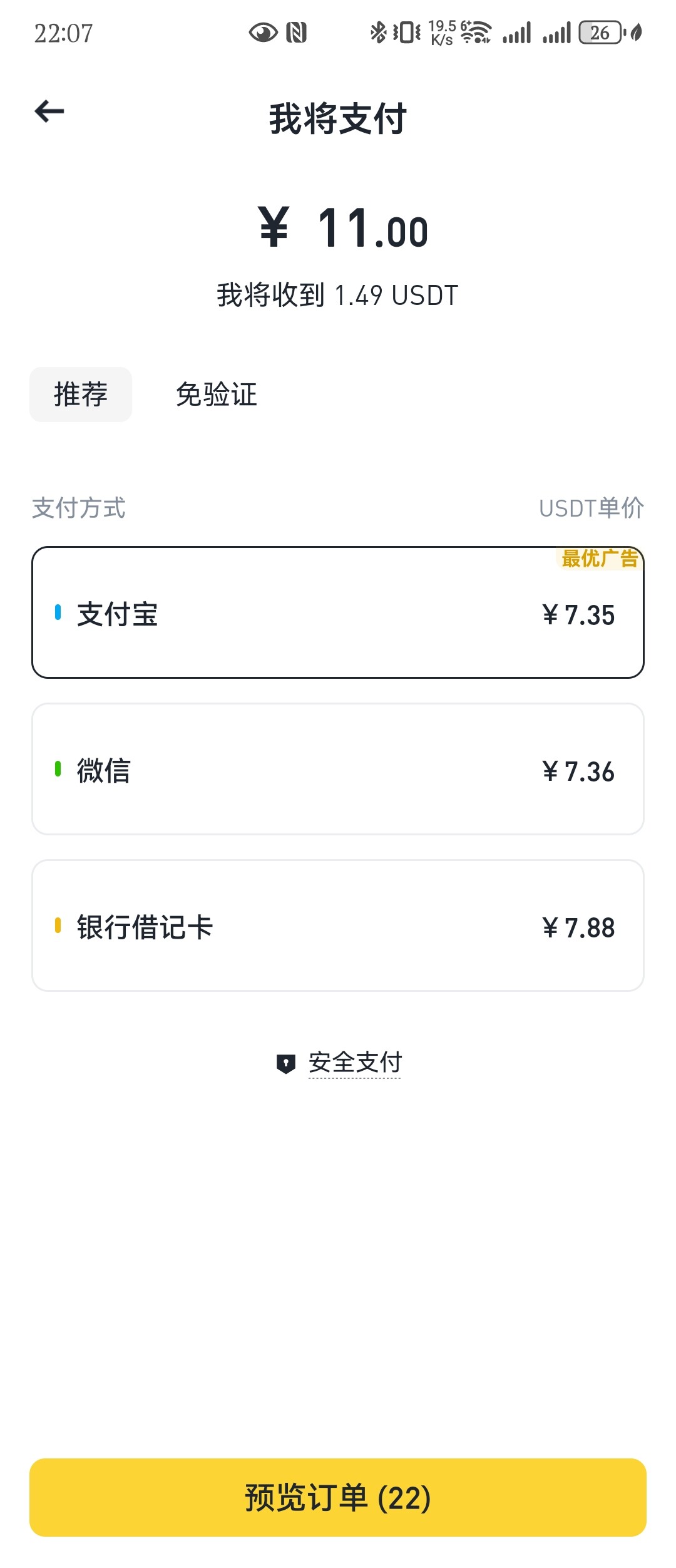Switch to the 推荐 tab
The image size is (676, 1568).
click(80, 394)
